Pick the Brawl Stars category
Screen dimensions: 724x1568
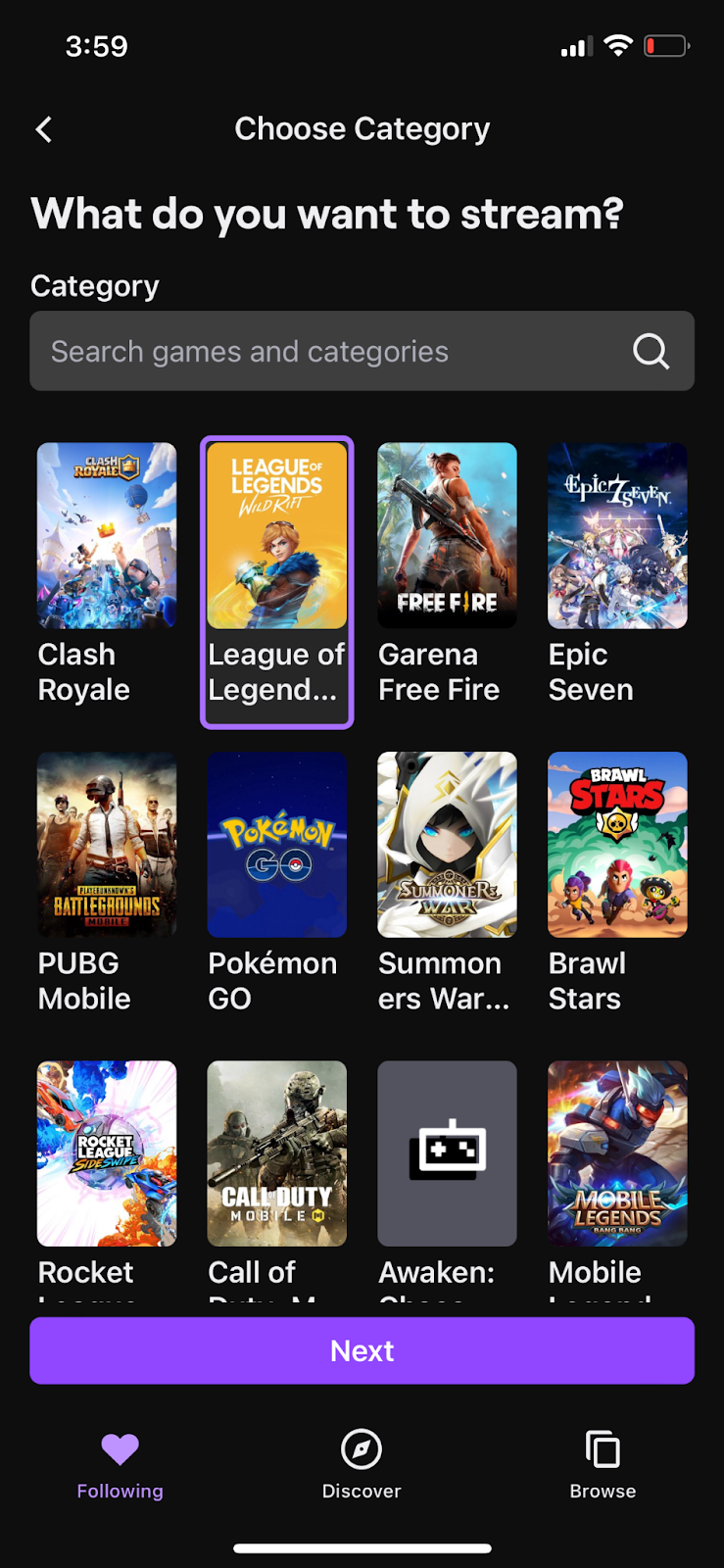click(617, 845)
